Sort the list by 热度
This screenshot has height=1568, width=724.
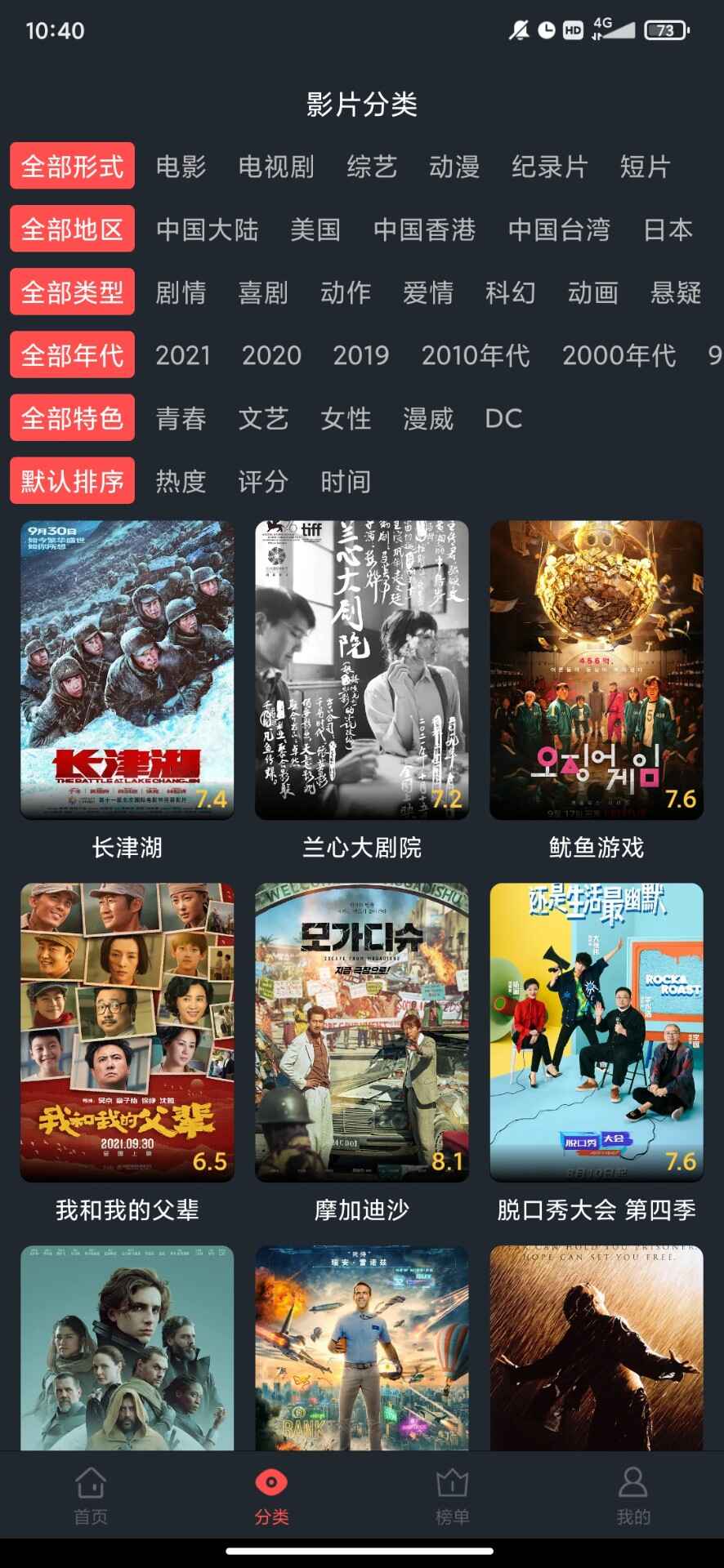181,481
